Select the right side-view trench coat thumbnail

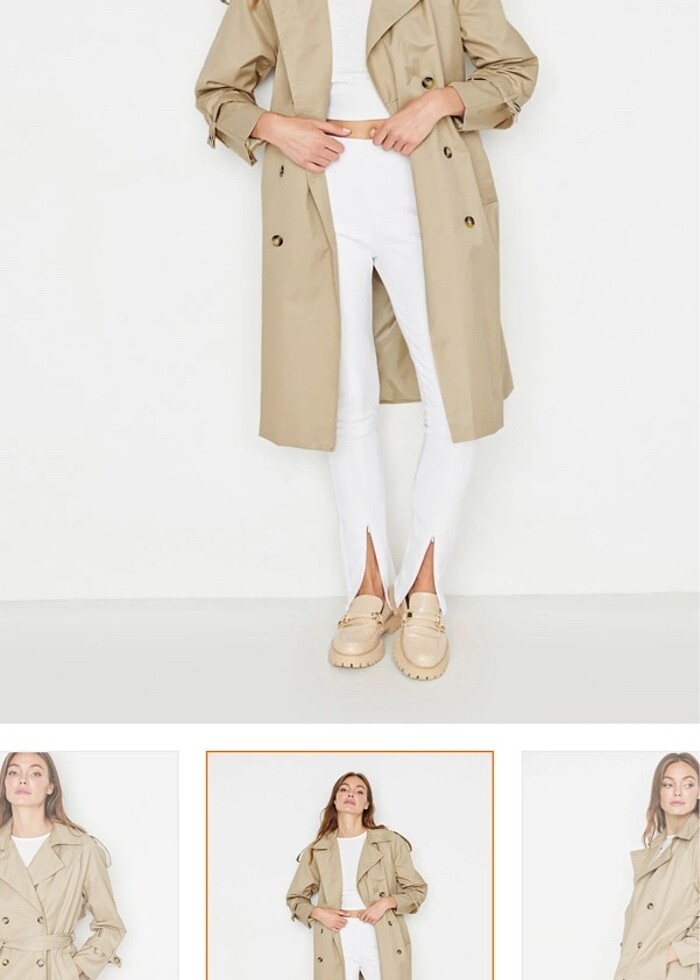click(612, 866)
